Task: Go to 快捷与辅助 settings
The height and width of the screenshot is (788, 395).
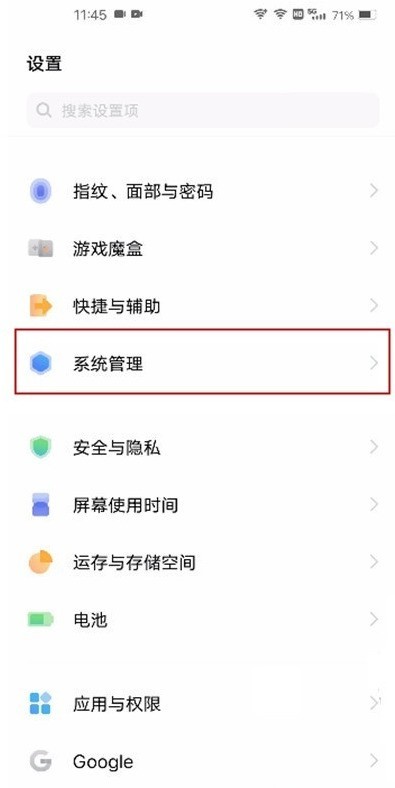Action: 198,306
